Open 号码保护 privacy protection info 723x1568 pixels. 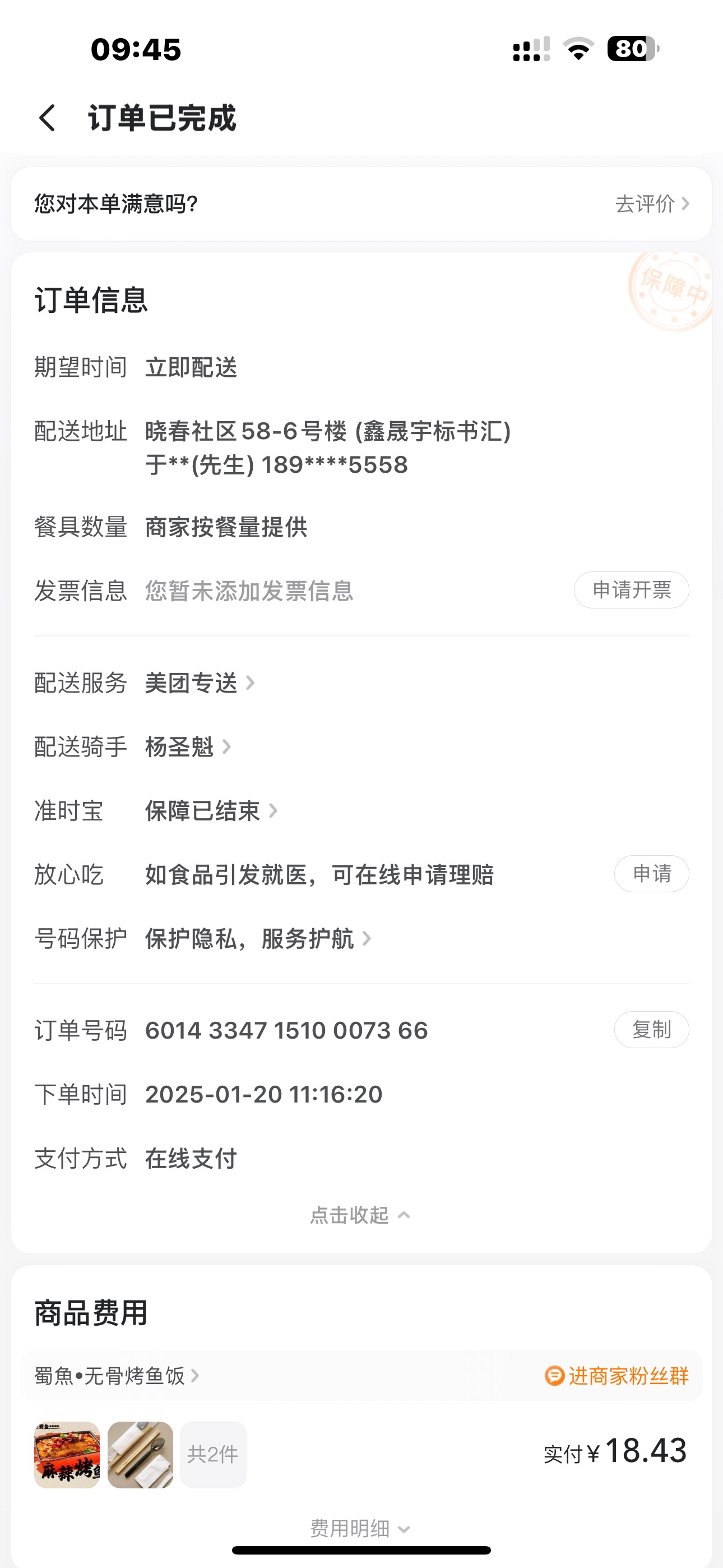click(x=257, y=939)
